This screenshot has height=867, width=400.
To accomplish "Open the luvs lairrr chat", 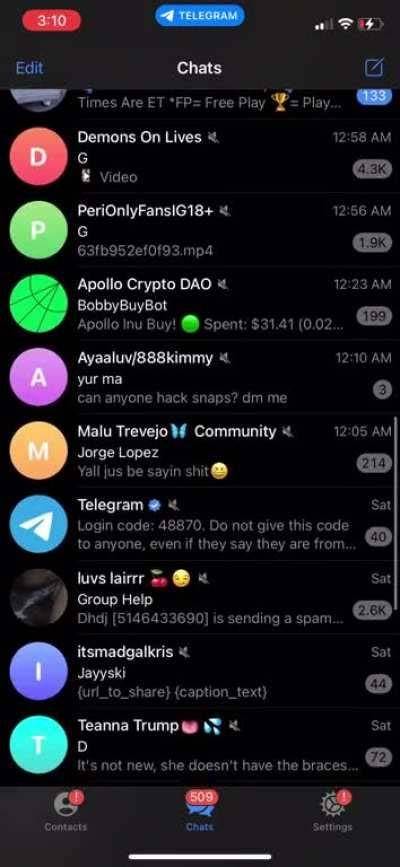I will tap(200, 598).
